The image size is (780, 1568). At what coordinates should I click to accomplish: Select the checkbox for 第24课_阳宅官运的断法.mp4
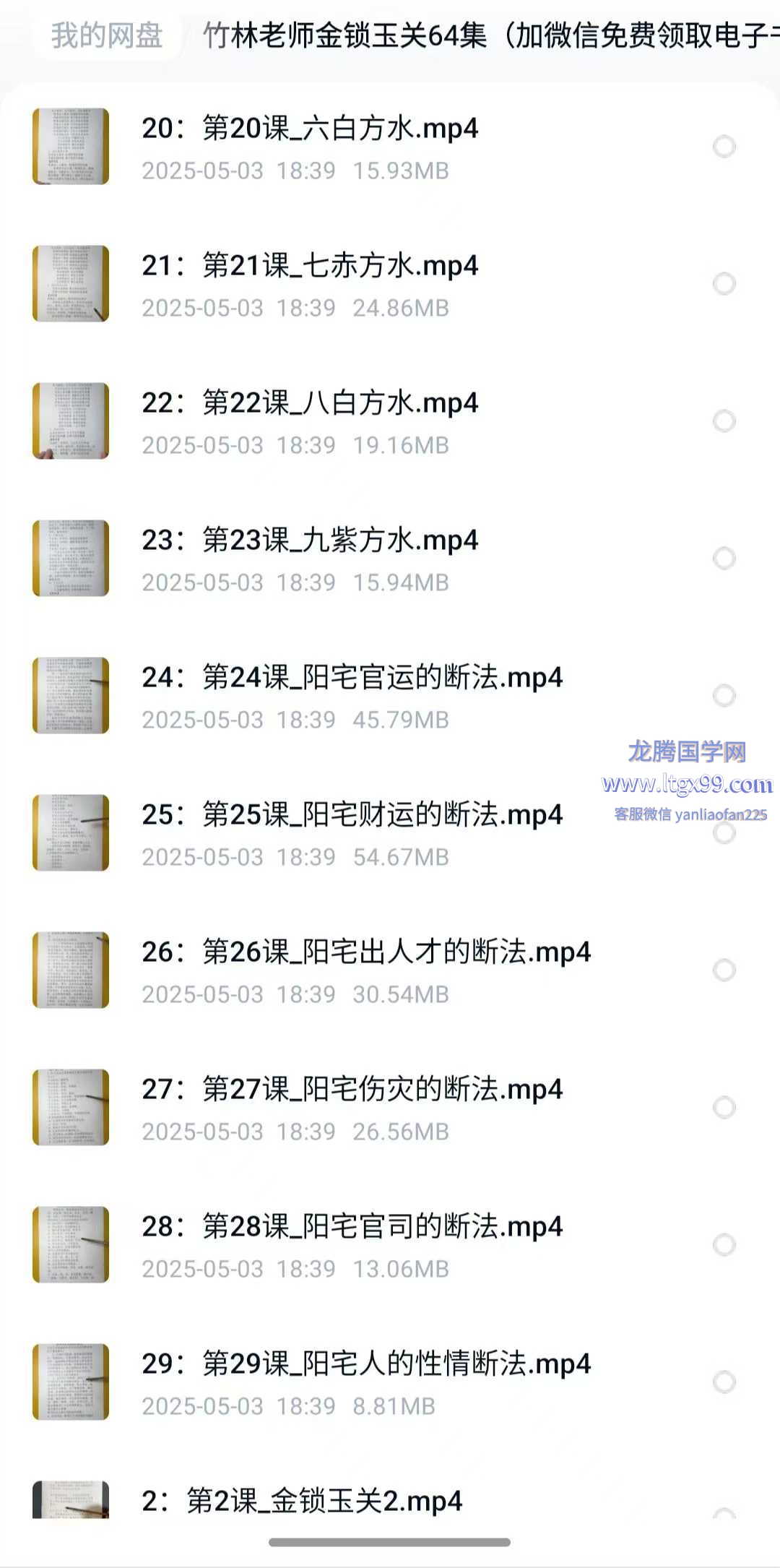[724, 696]
